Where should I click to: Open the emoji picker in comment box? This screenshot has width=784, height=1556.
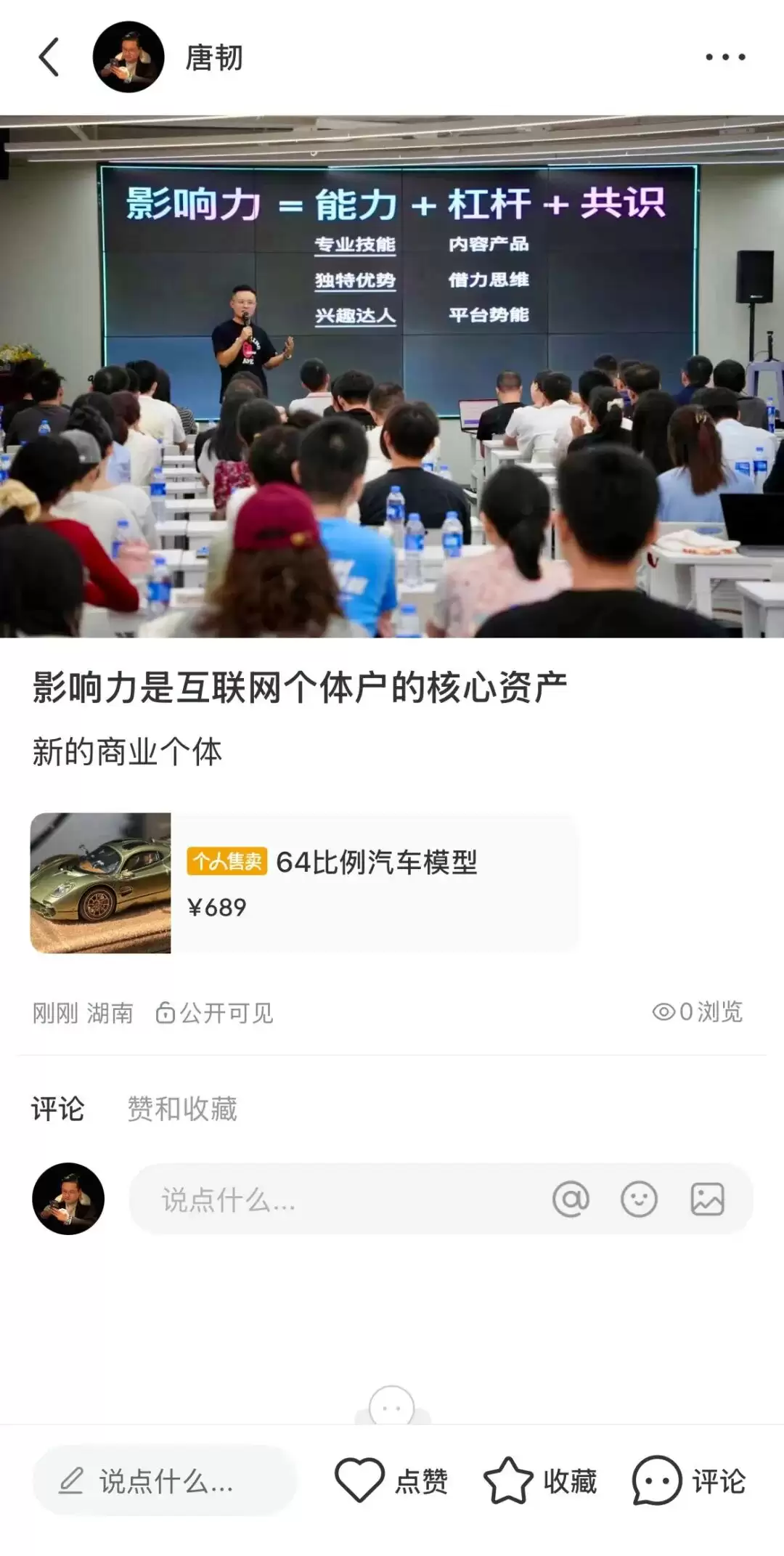click(639, 1199)
